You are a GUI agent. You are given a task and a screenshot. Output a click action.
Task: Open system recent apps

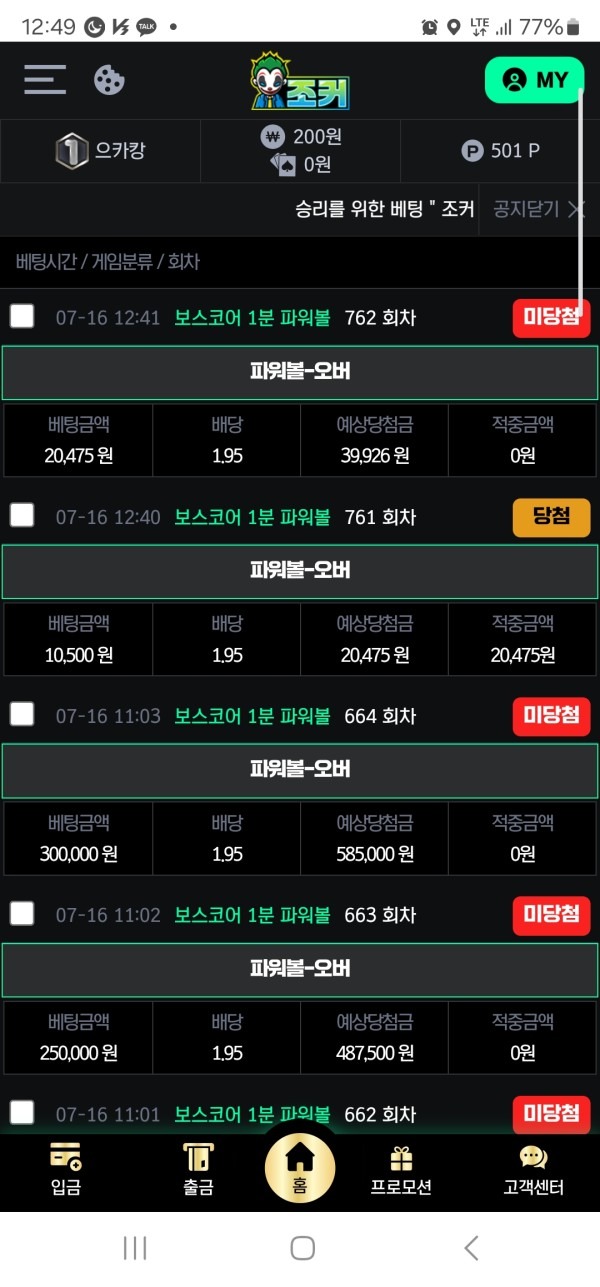(x=135, y=1247)
